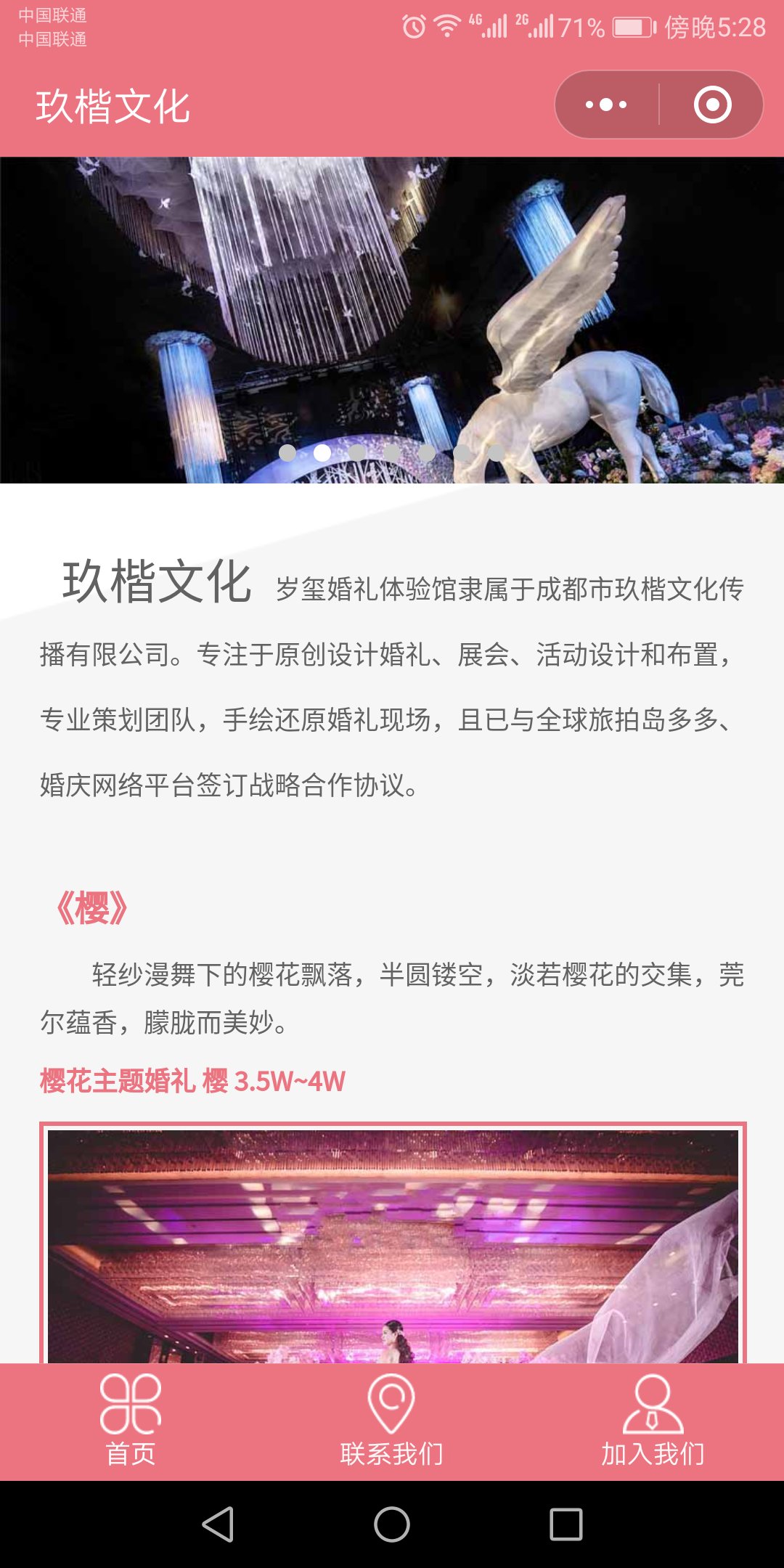
Task: Close the mini program via circle button
Action: tap(712, 105)
